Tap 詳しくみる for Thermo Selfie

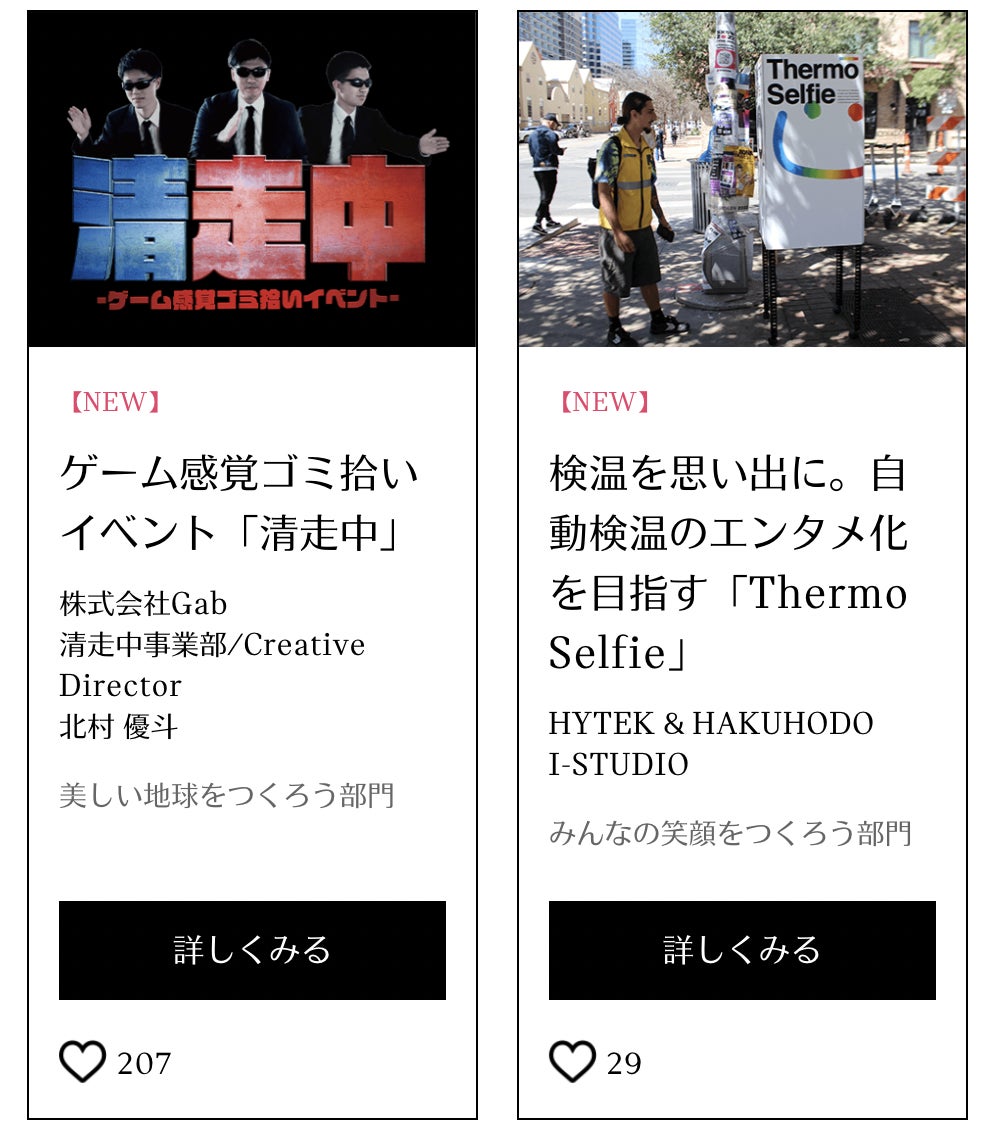(x=742, y=950)
